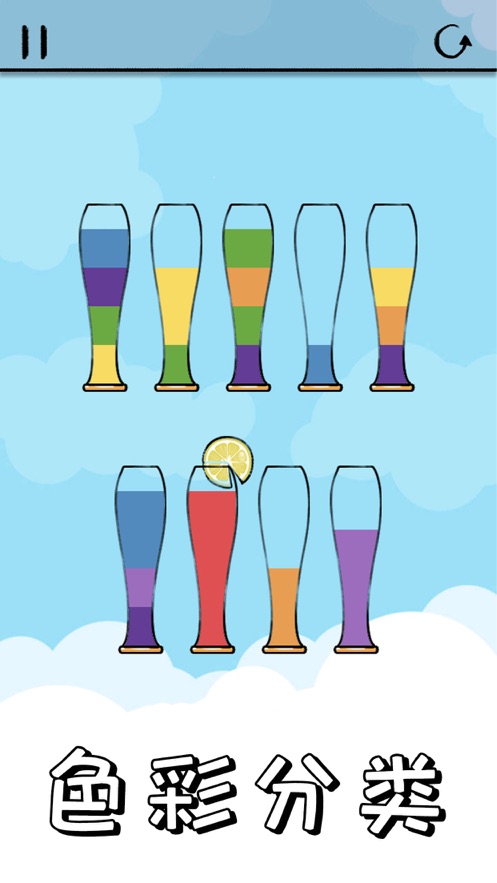Pick the glass with green, orange, green and purple layers
Image resolution: width=497 pixels, height=883 pixels.
tap(248, 297)
